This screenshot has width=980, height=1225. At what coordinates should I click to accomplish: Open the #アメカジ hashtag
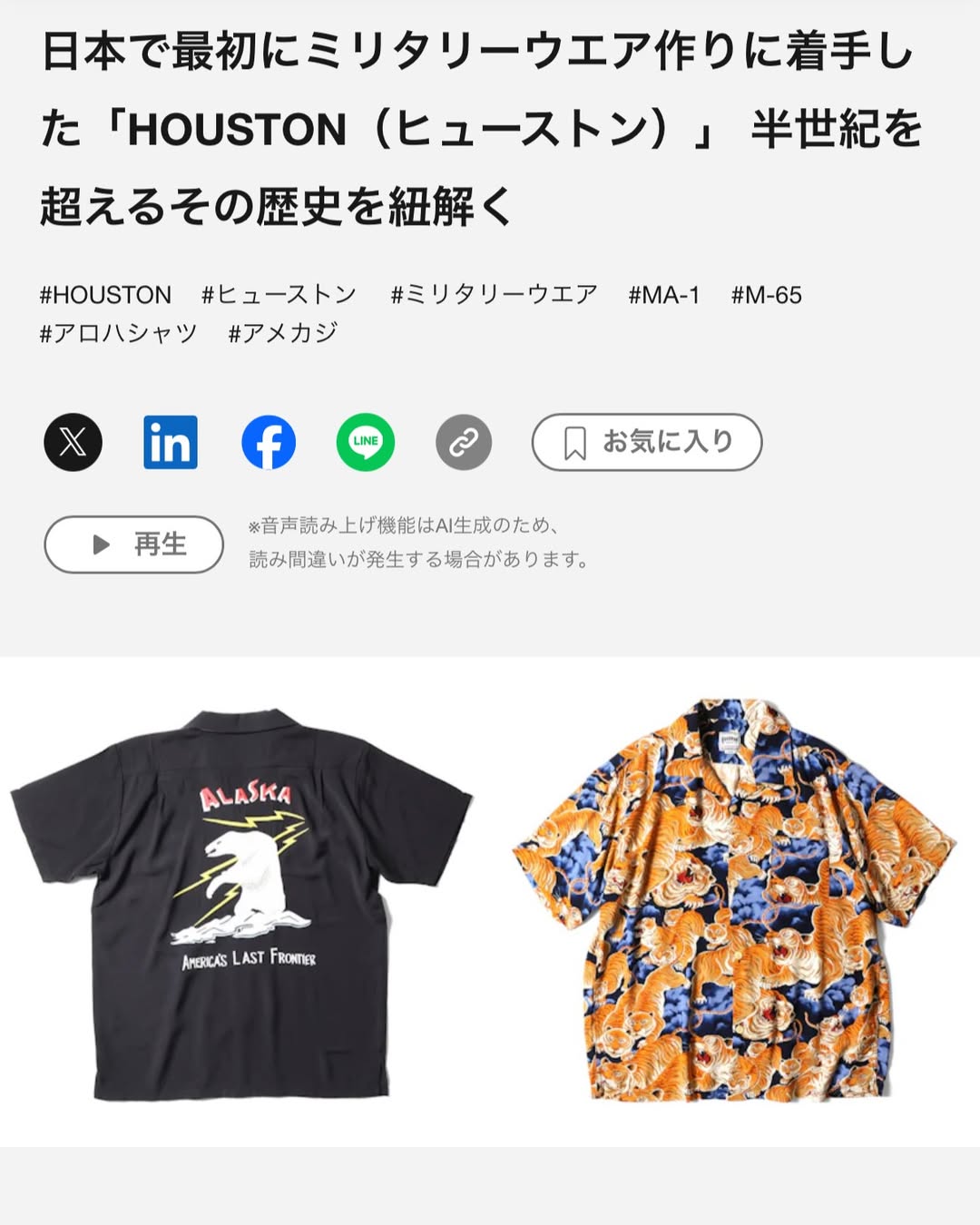(x=283, y=333)
